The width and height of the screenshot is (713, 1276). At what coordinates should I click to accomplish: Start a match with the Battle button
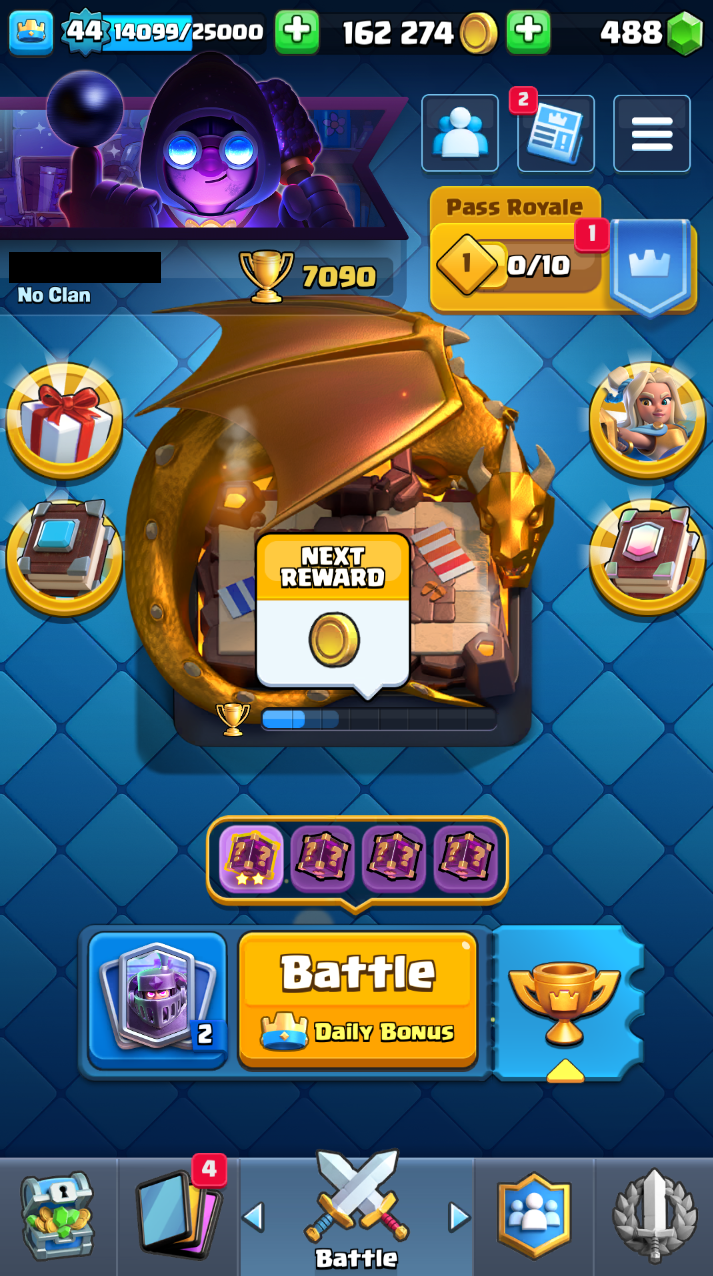click(x=357, y=997)
